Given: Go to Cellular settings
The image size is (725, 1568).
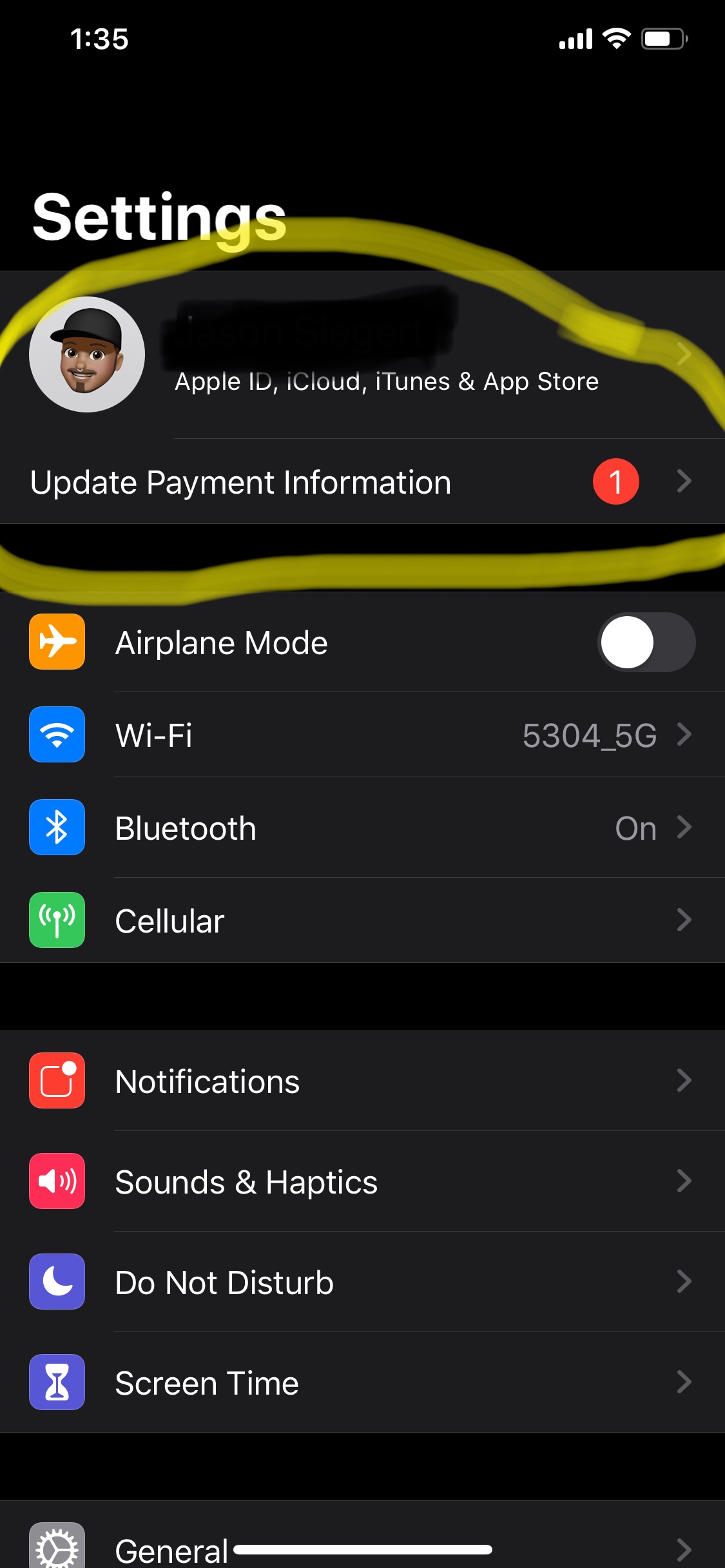Looking at the screenshot, I should click(x=361, y=921).
